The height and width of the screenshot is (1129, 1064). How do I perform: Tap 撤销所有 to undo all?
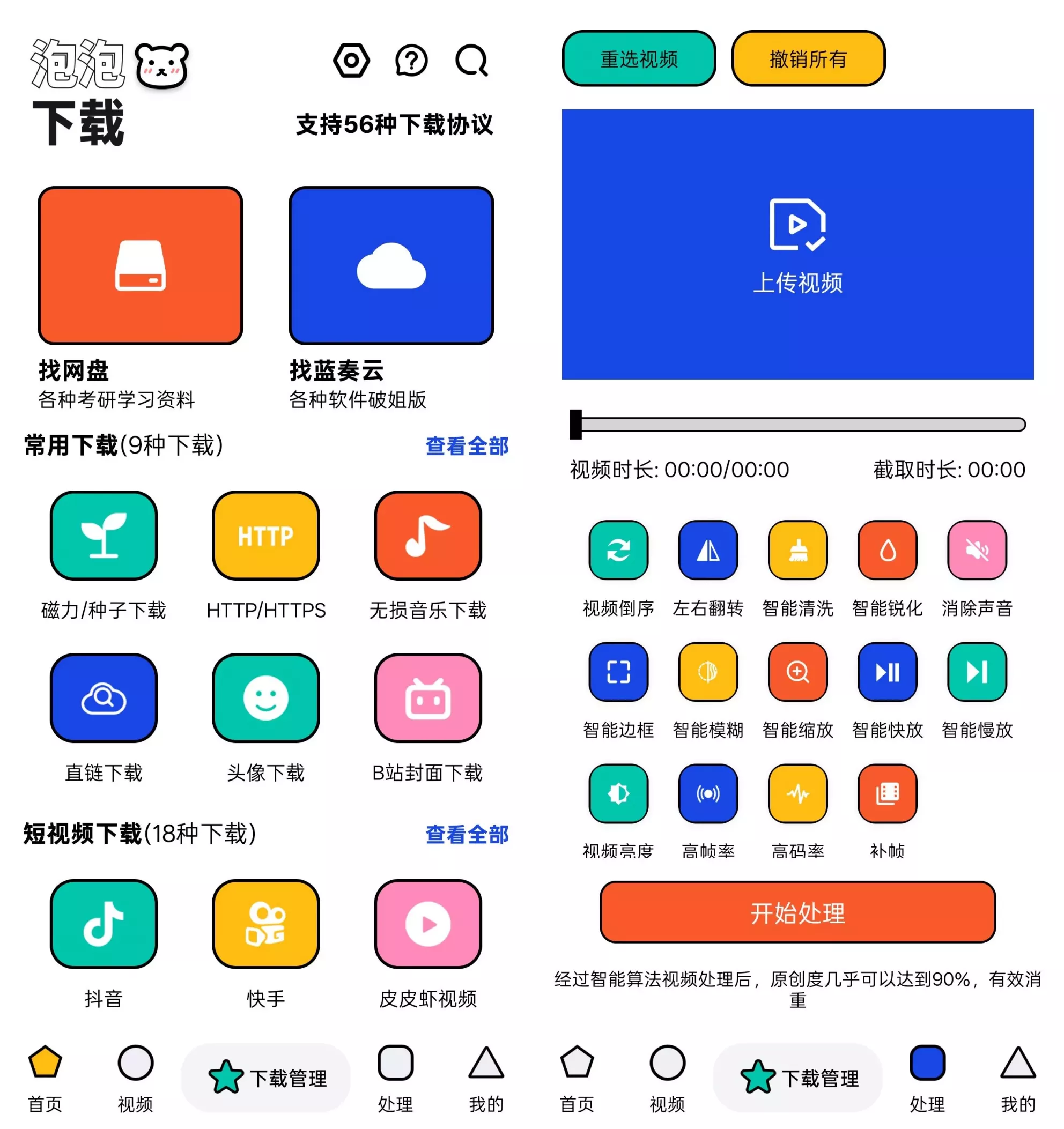(x=808, y=58)
